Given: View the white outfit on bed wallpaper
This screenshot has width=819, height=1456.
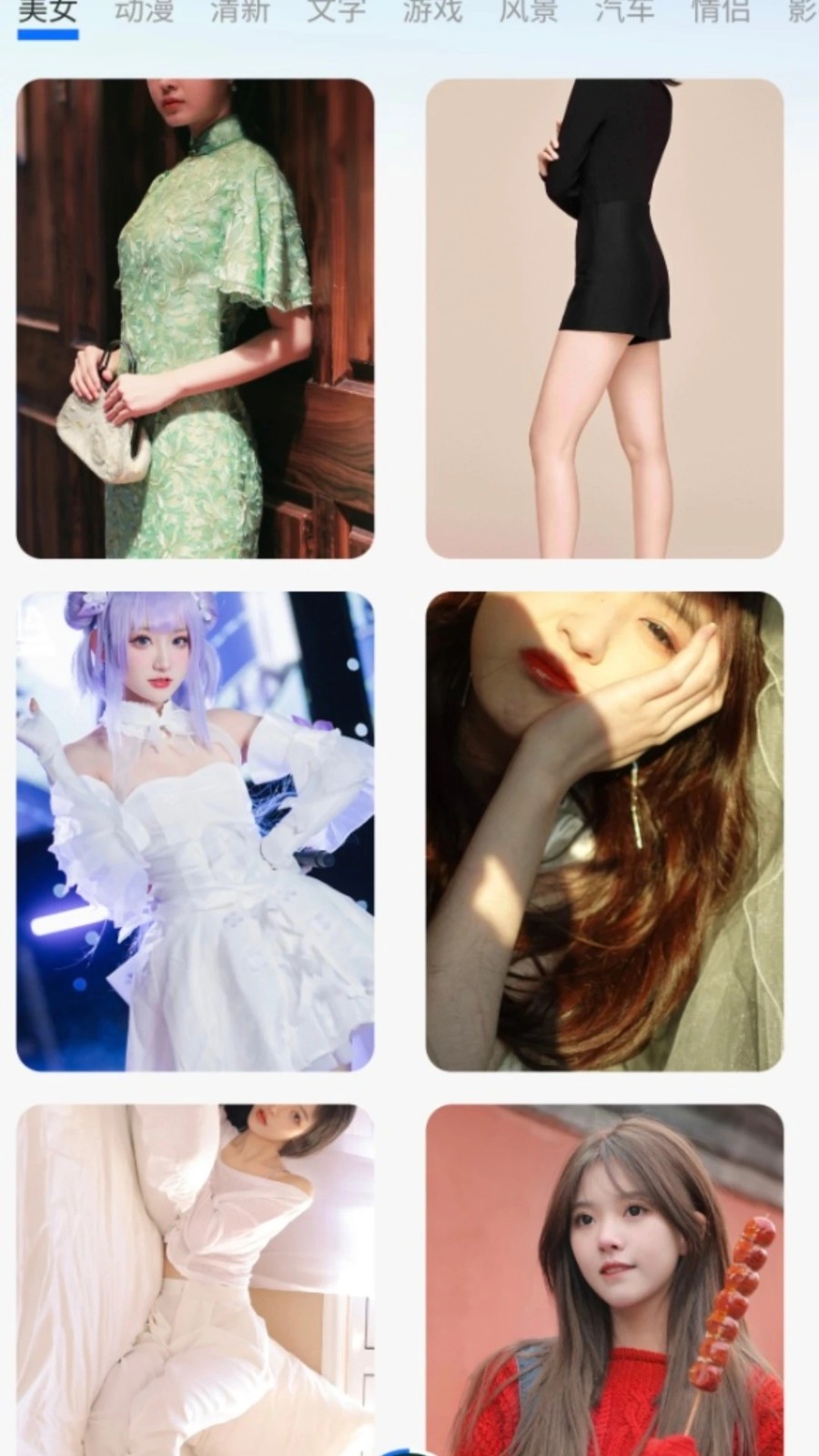Looking at the screenshot, I should [196, 1279].
